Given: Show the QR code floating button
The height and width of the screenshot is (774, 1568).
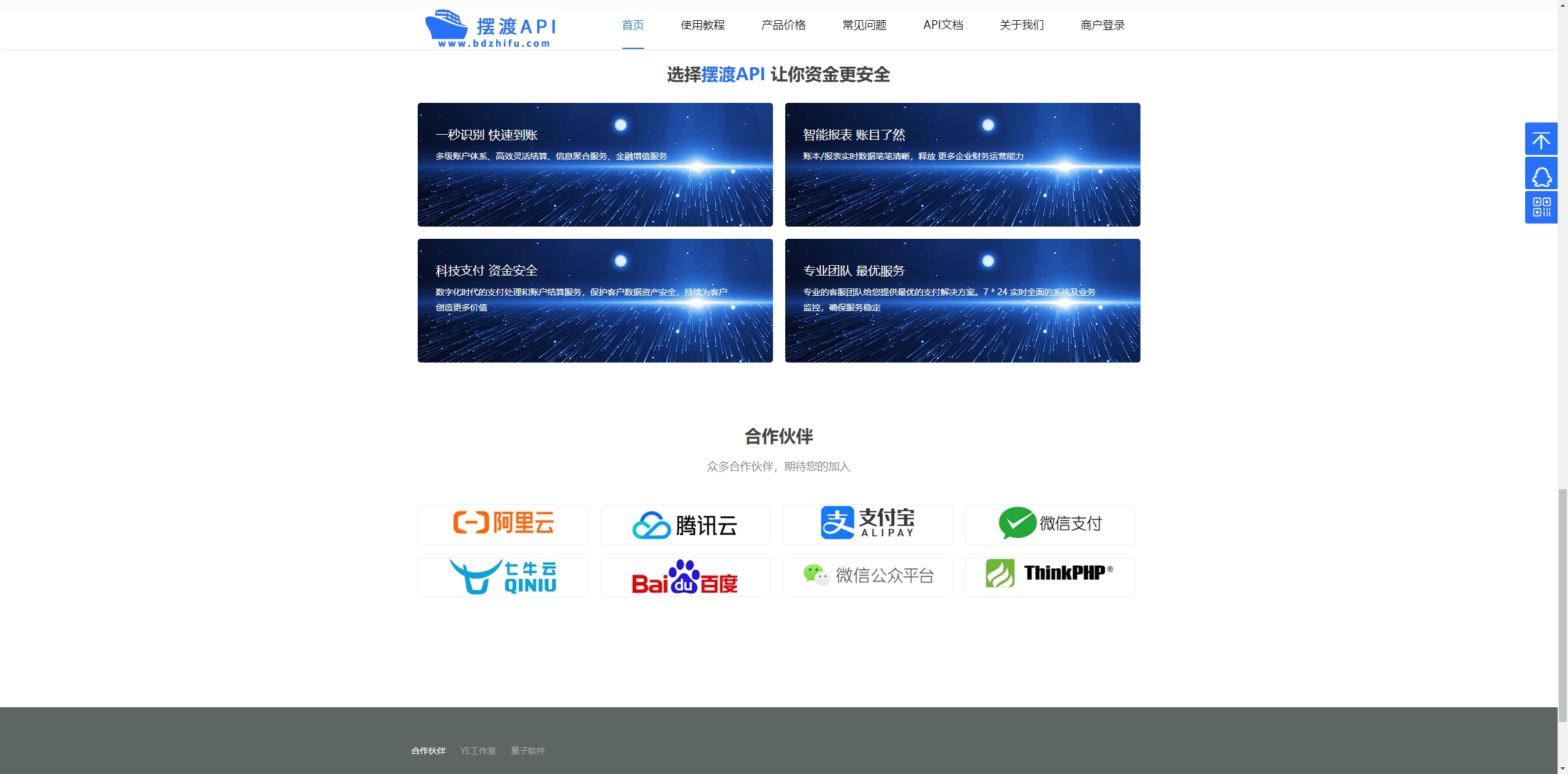Looking at the screenshot, I should pyautogui.click(x=1541, y=207).
